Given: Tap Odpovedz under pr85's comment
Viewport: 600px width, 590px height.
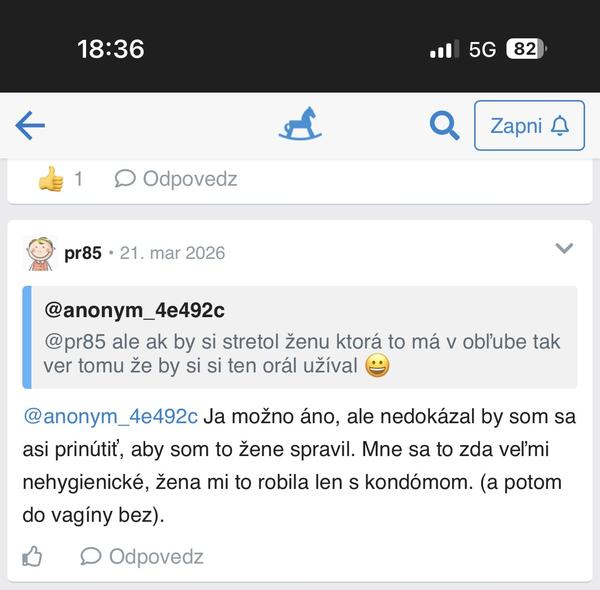Looking at the screenshot, I should 142,556.
